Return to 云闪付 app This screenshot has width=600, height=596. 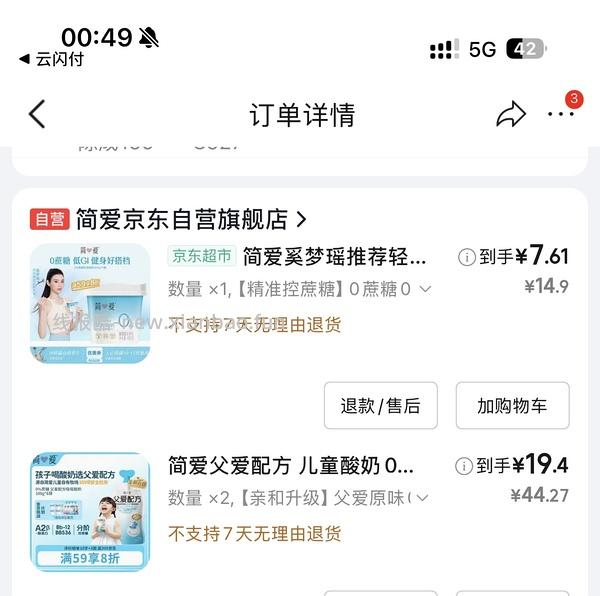pyautogui.click(x=52, y=59)
